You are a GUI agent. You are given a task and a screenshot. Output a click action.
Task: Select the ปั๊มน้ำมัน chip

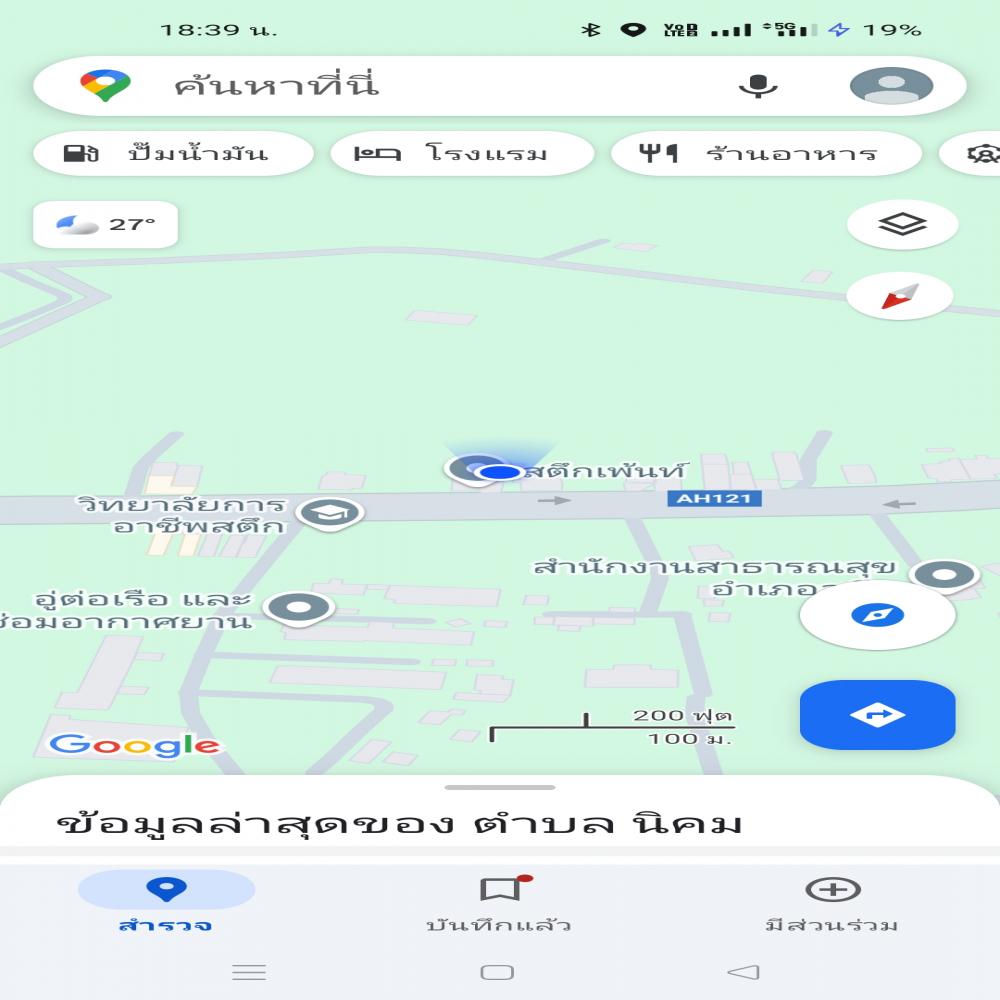[x=173, y=154]
